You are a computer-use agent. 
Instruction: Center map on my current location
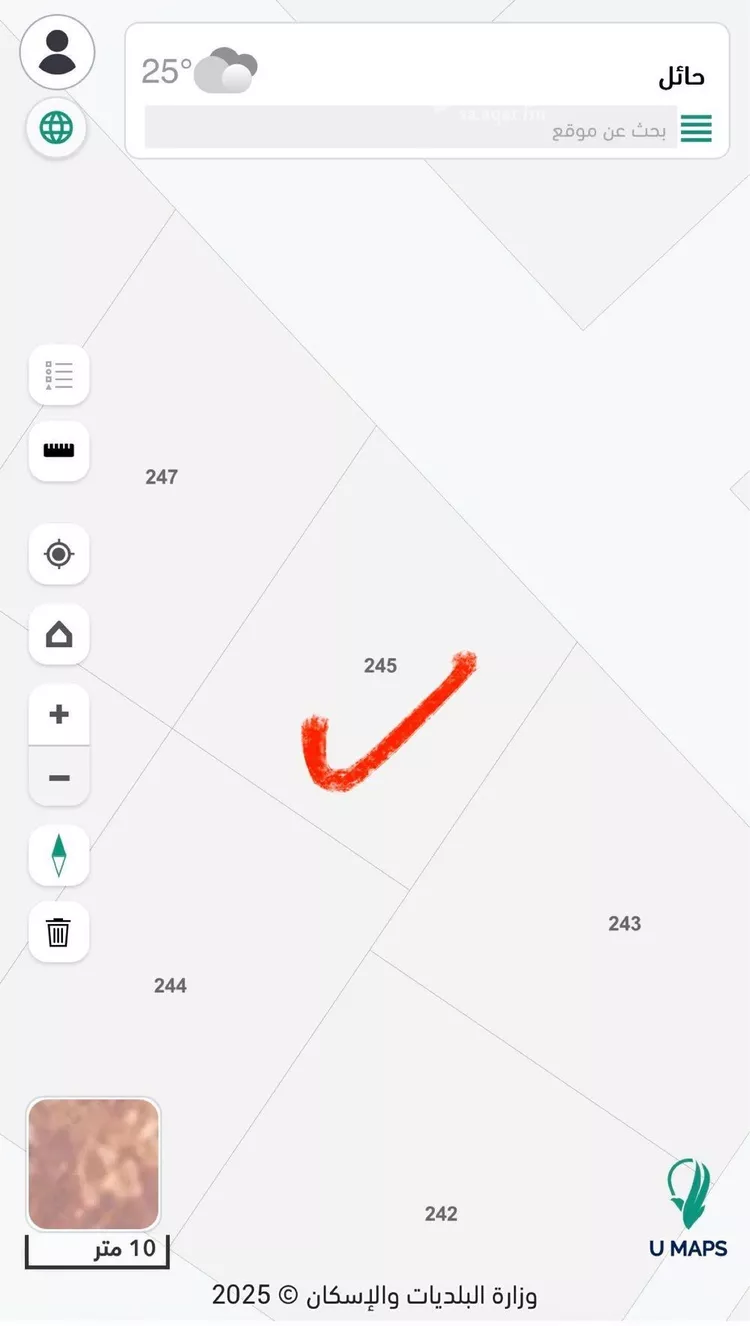click(x=59, y=554)
